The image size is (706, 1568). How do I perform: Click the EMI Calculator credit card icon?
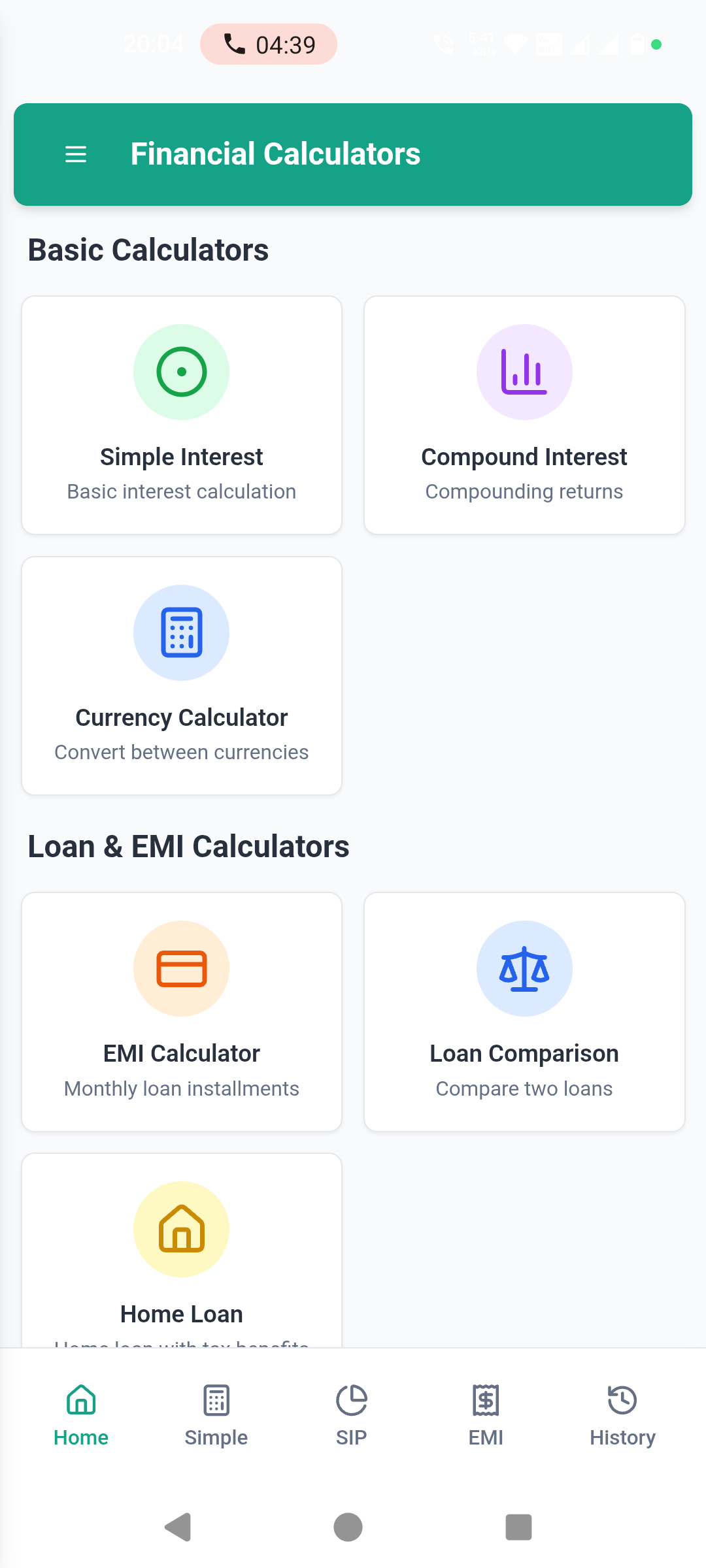click(181, 968)
